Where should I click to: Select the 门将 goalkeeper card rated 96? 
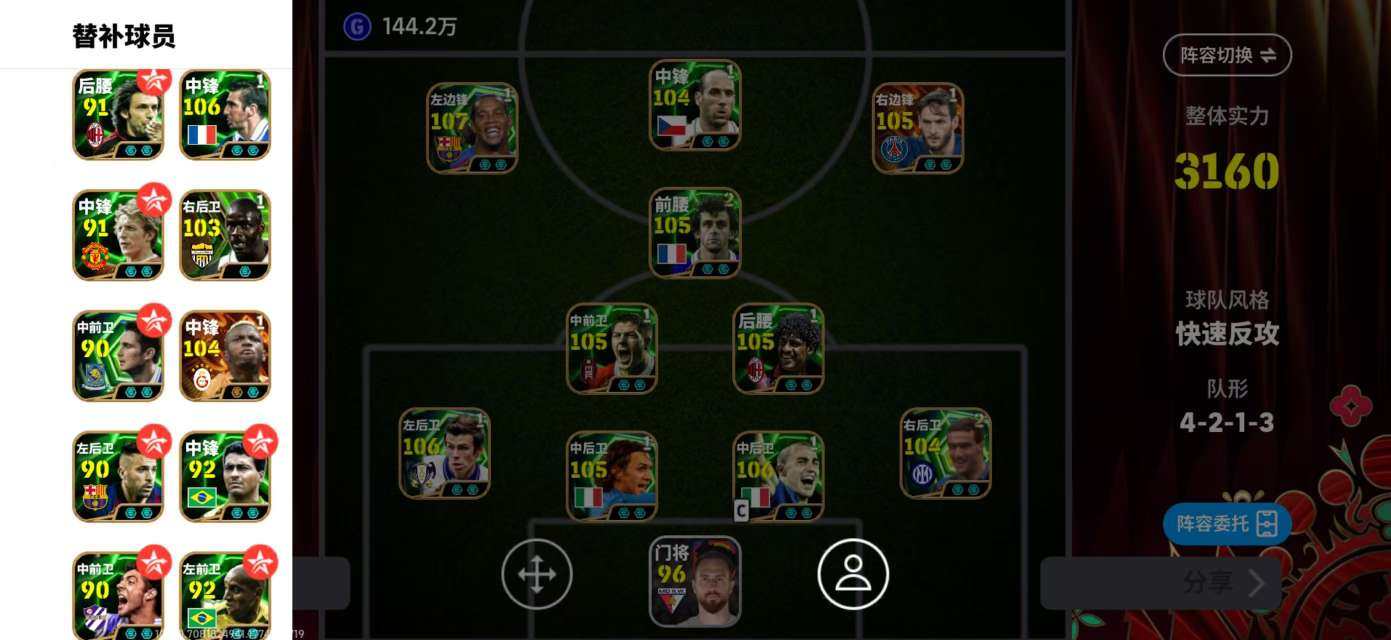point(695,581)
